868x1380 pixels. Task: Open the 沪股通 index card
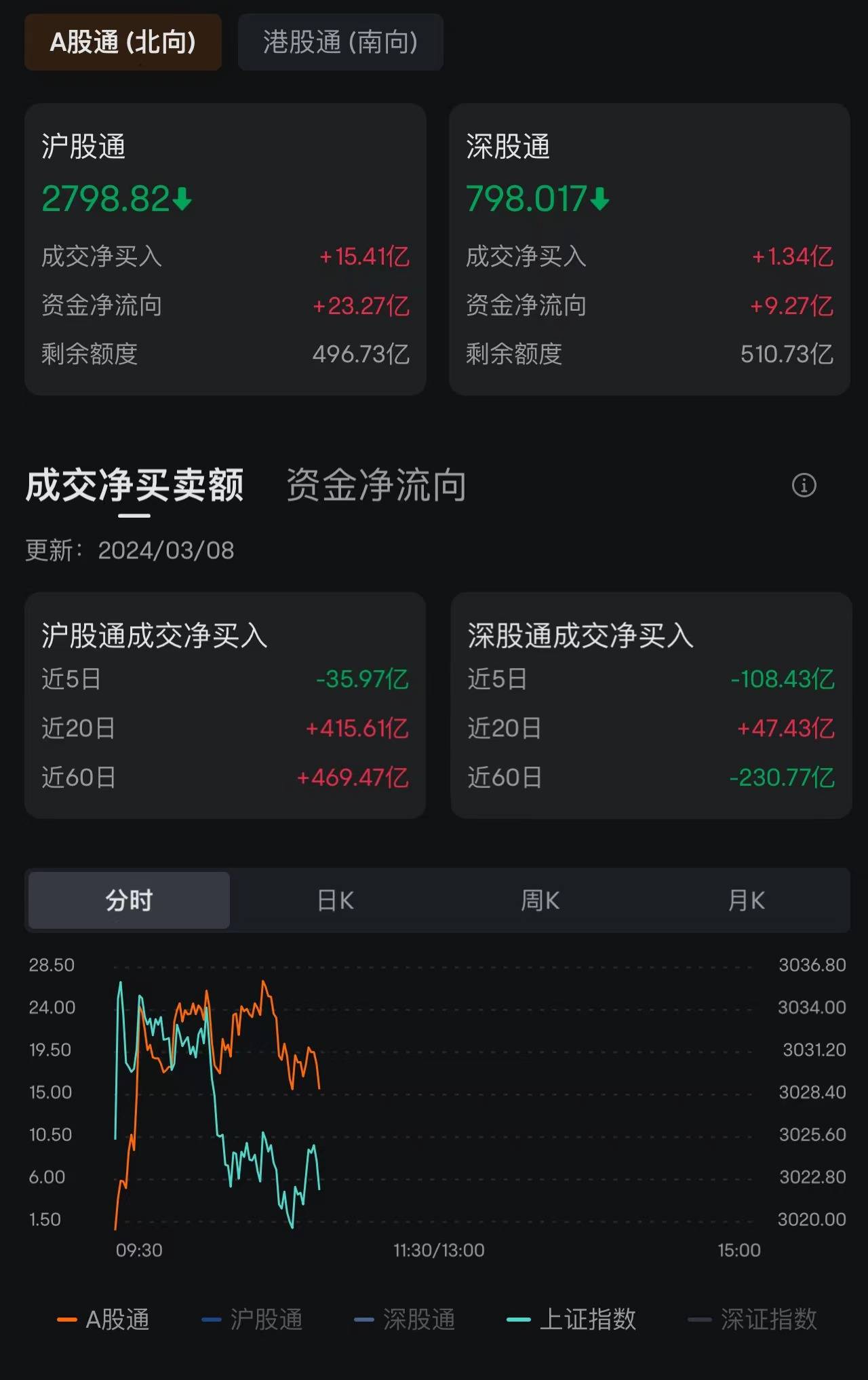(225, 249)
